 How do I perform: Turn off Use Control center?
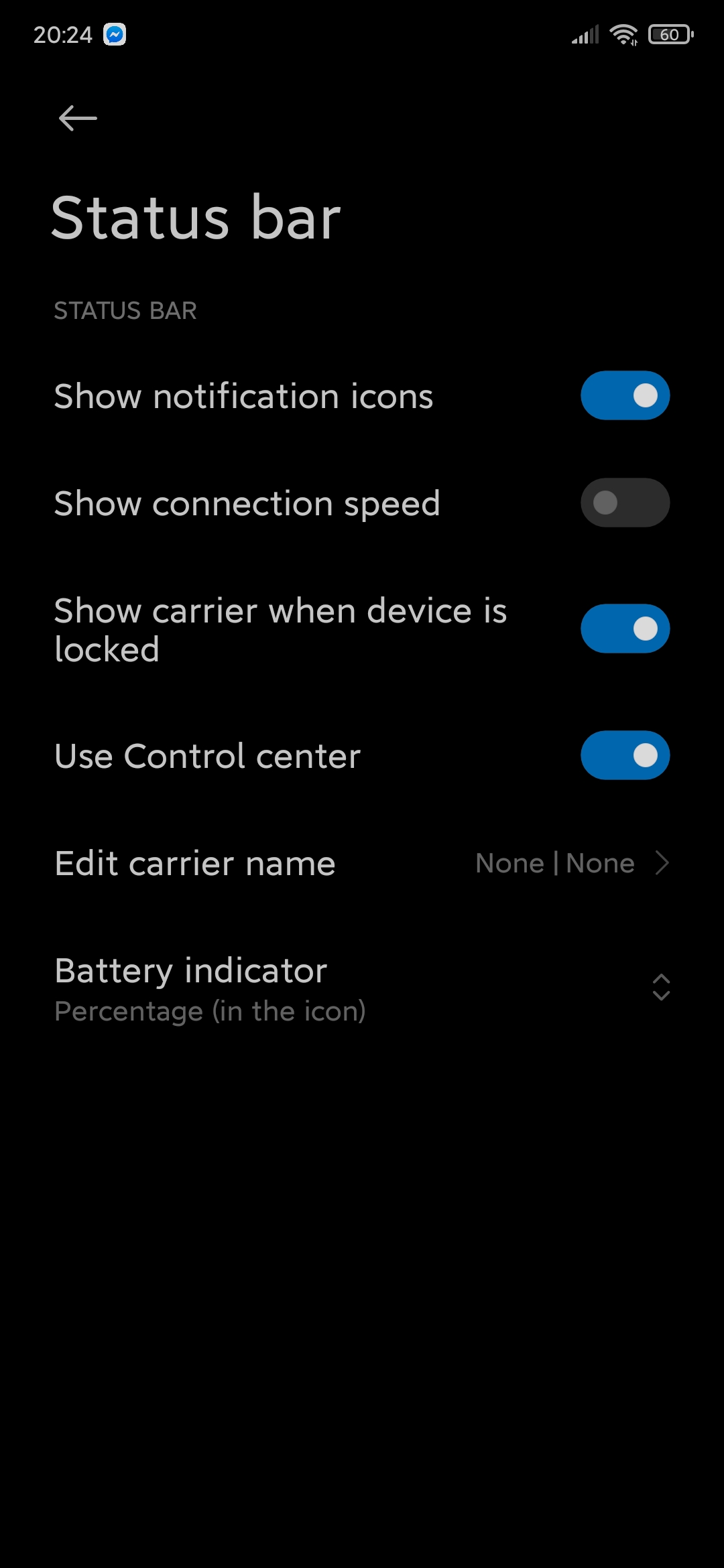pyautogui.click(x=625, y=755)
